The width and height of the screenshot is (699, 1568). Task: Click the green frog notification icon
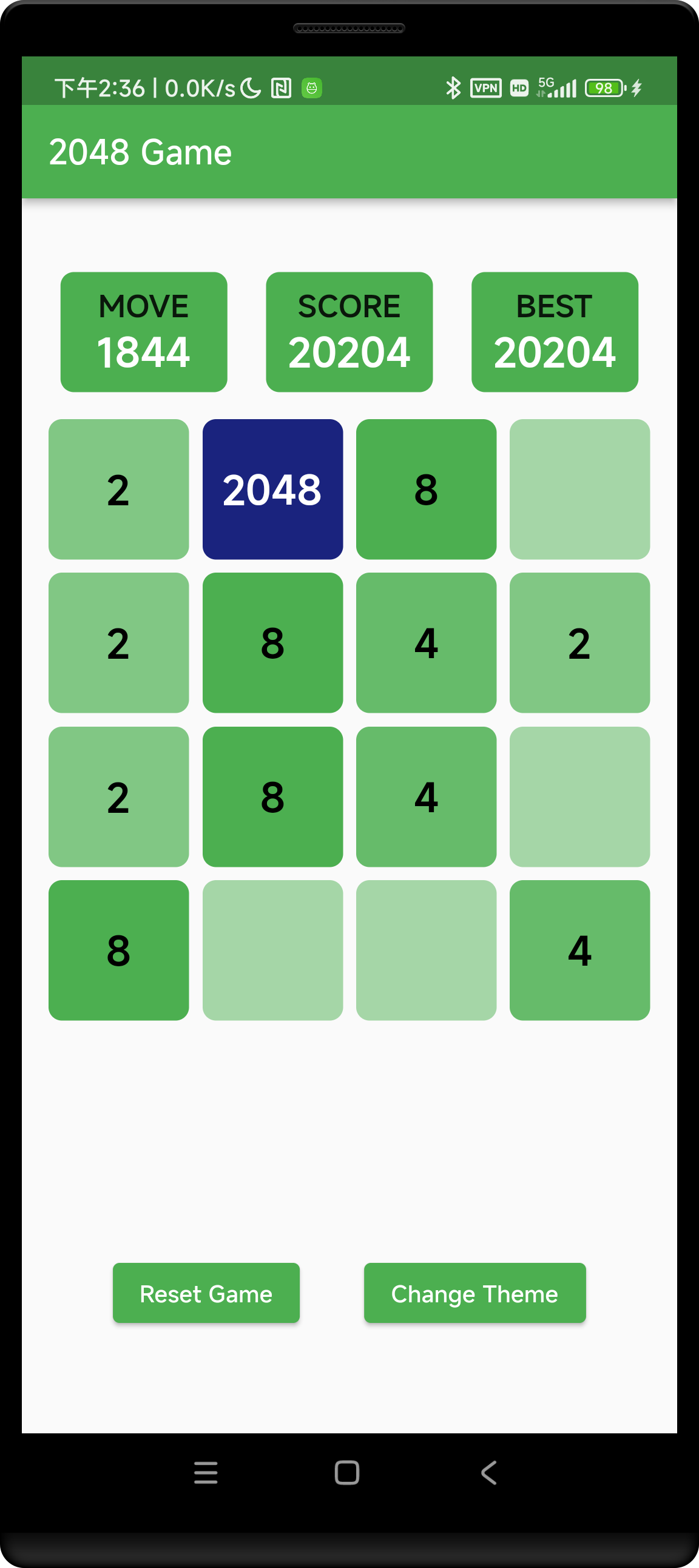pyautogui.click(x=312, y=89)
